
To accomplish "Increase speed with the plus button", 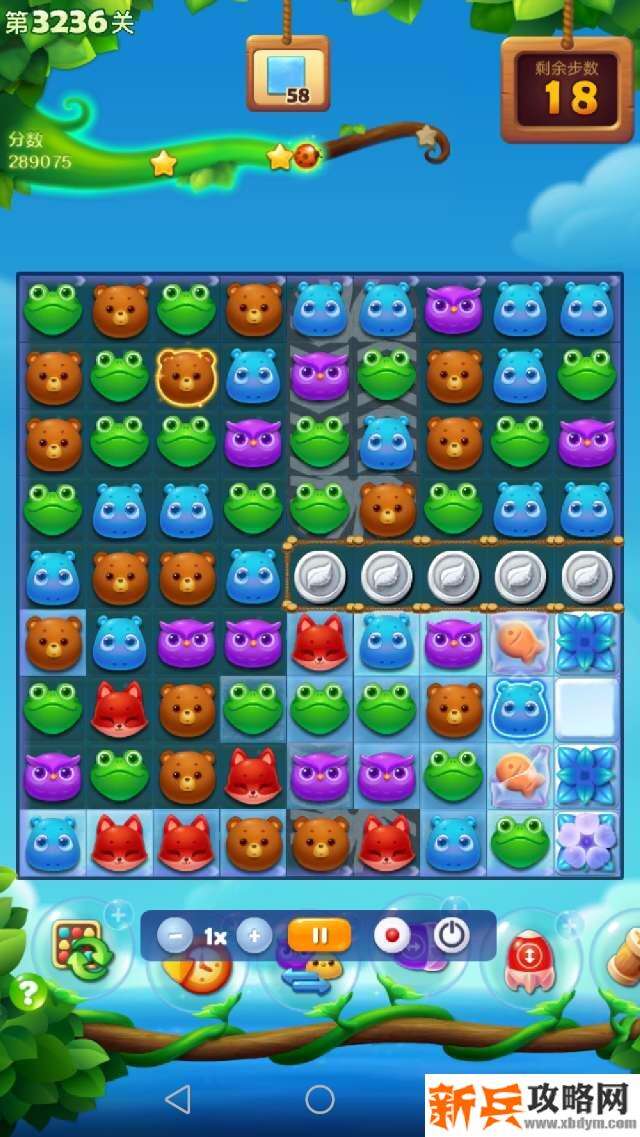I will click(254, 936).
